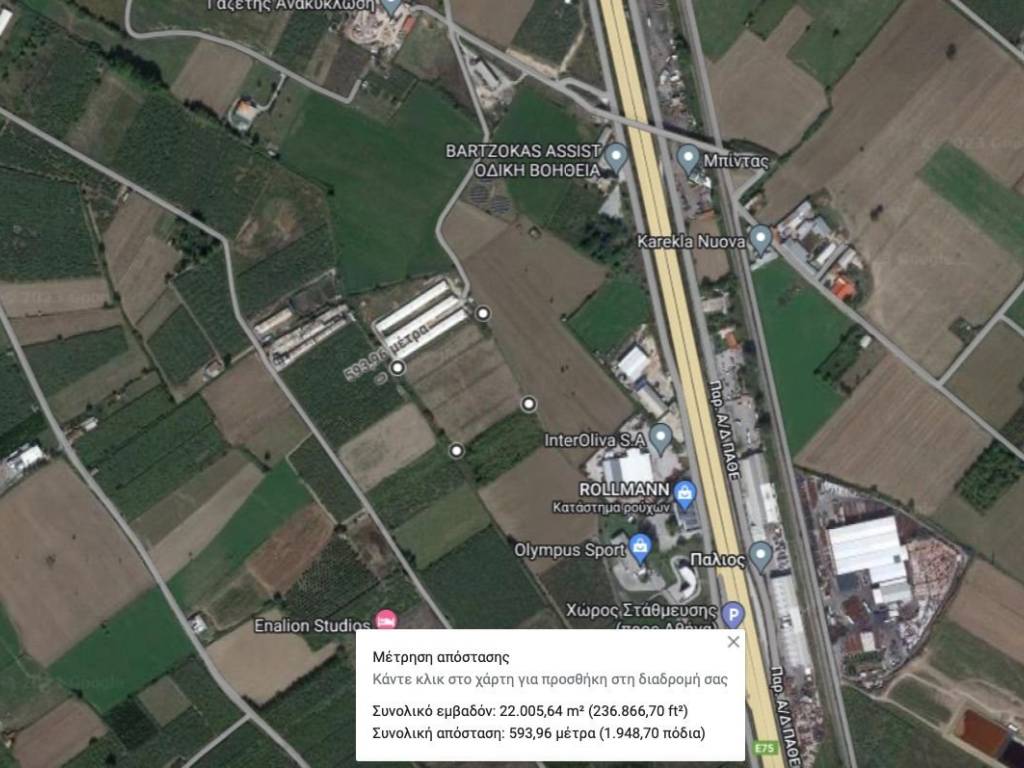View the Olympus Sport shop marker

[x=640, y=546]
